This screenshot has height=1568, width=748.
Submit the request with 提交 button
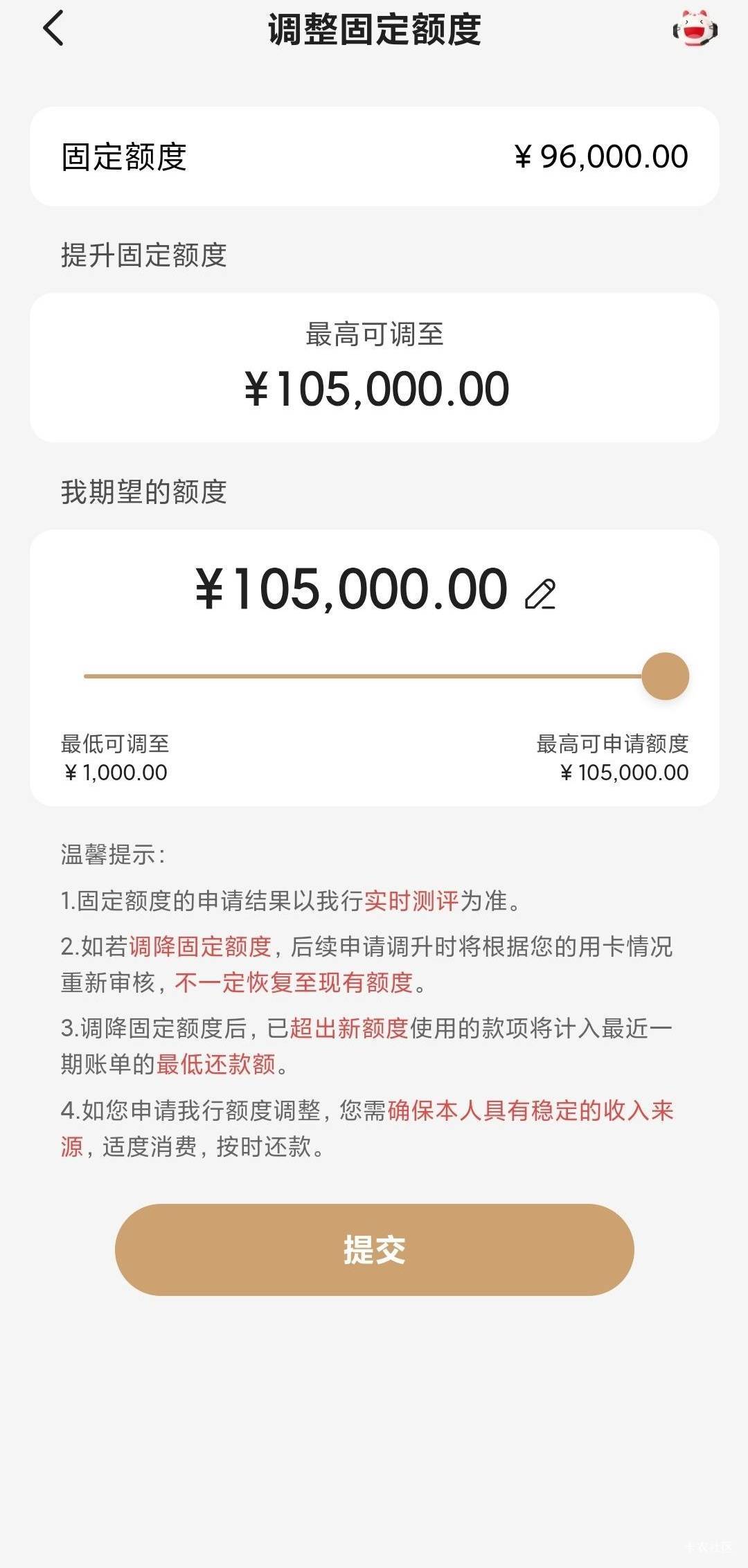click(x=374, y=1250)
